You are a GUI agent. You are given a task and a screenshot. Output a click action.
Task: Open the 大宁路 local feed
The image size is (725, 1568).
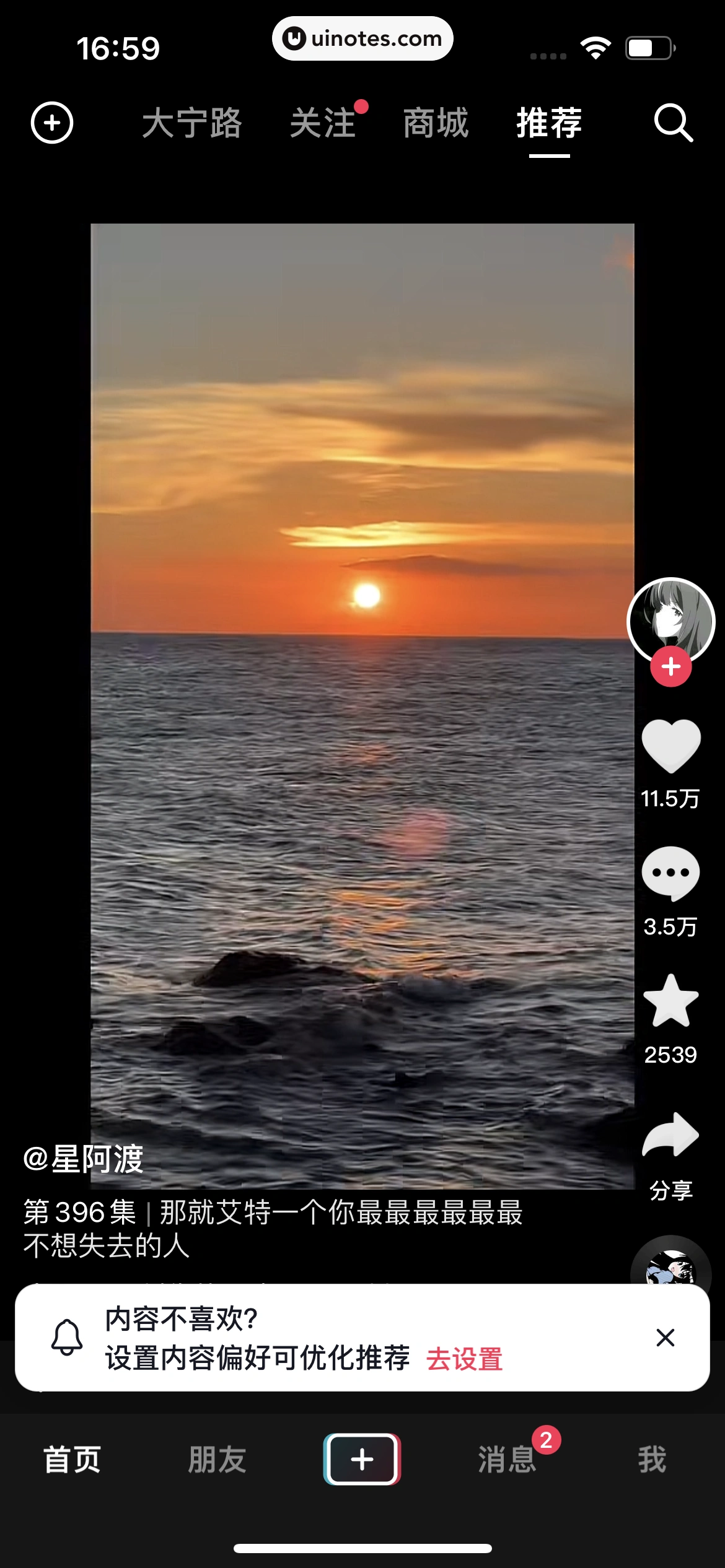pos(193,124)
